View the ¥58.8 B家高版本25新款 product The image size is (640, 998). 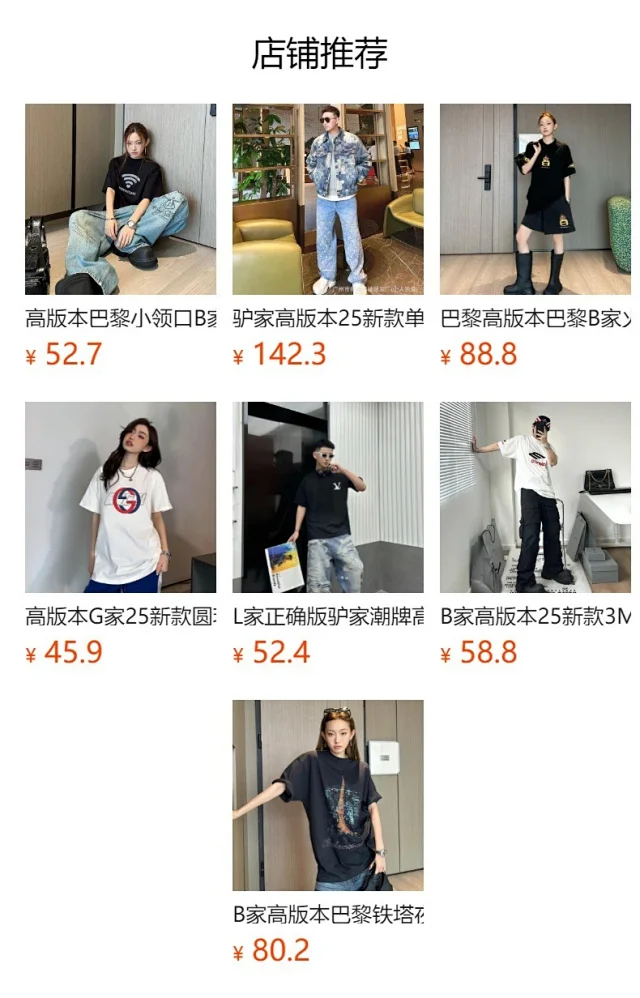[535, 497]
